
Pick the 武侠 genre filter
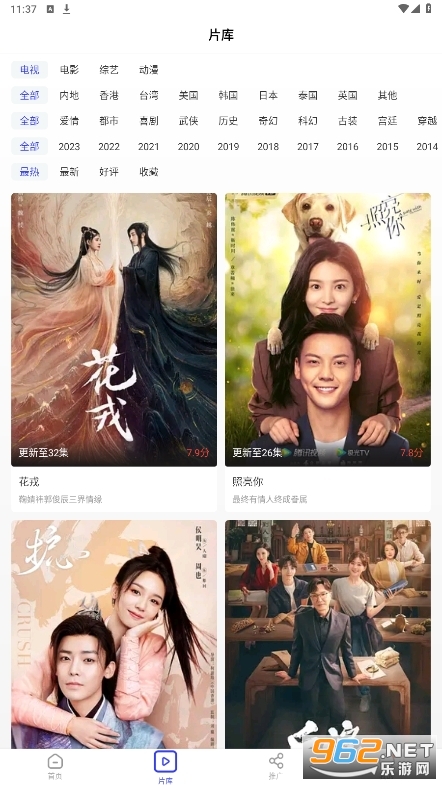(189, 121)
